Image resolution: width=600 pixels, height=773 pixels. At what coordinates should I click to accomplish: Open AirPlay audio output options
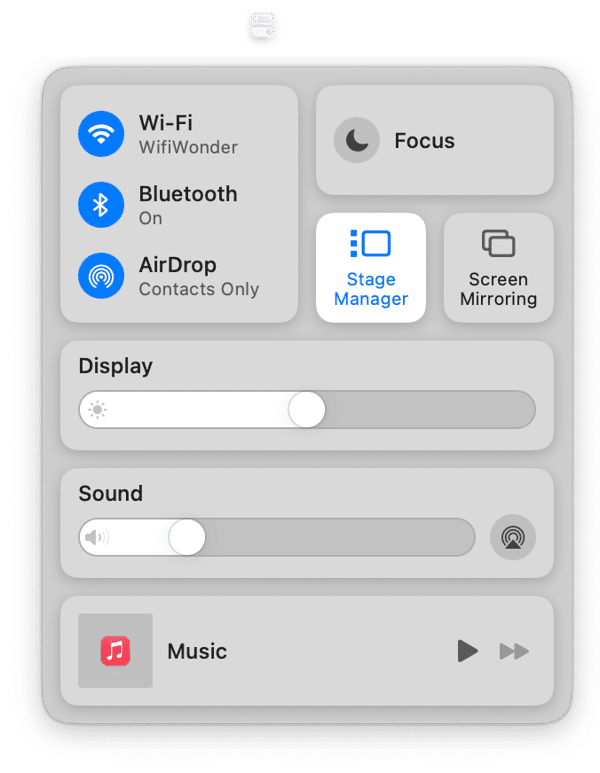(x=513, y=537)
